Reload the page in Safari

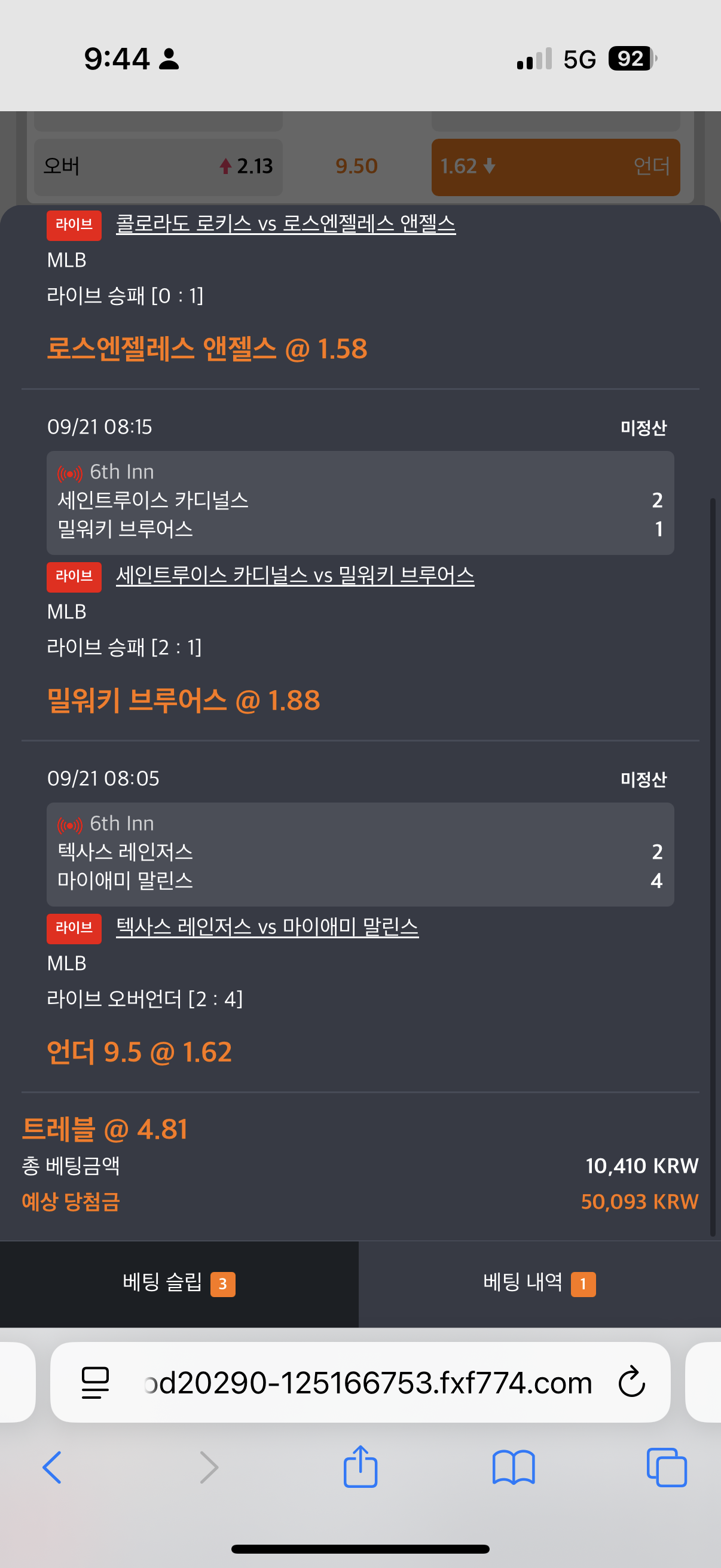[x=631, y=1382]
